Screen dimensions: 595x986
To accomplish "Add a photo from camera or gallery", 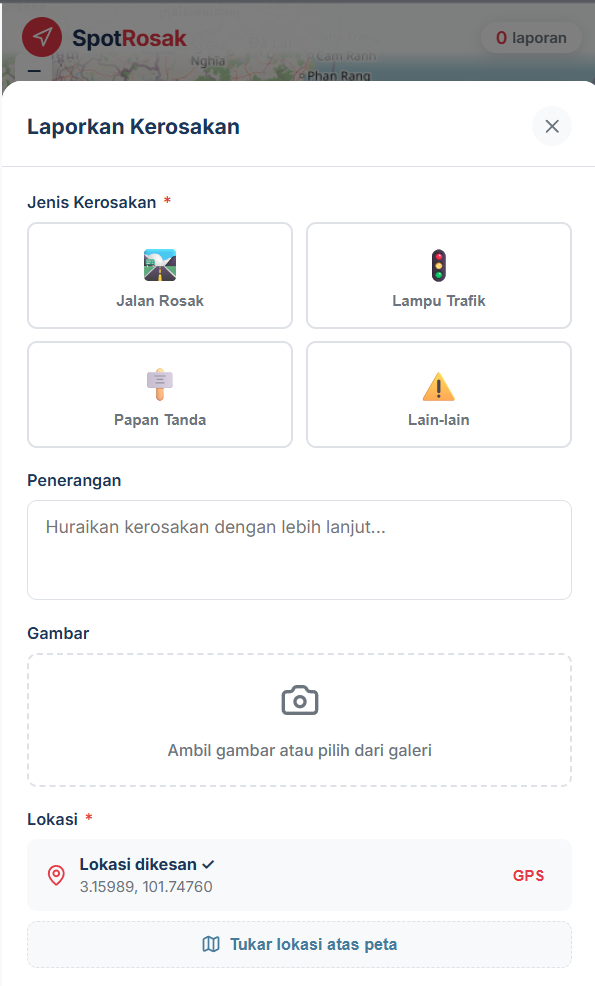I will (x=299, y=720).
